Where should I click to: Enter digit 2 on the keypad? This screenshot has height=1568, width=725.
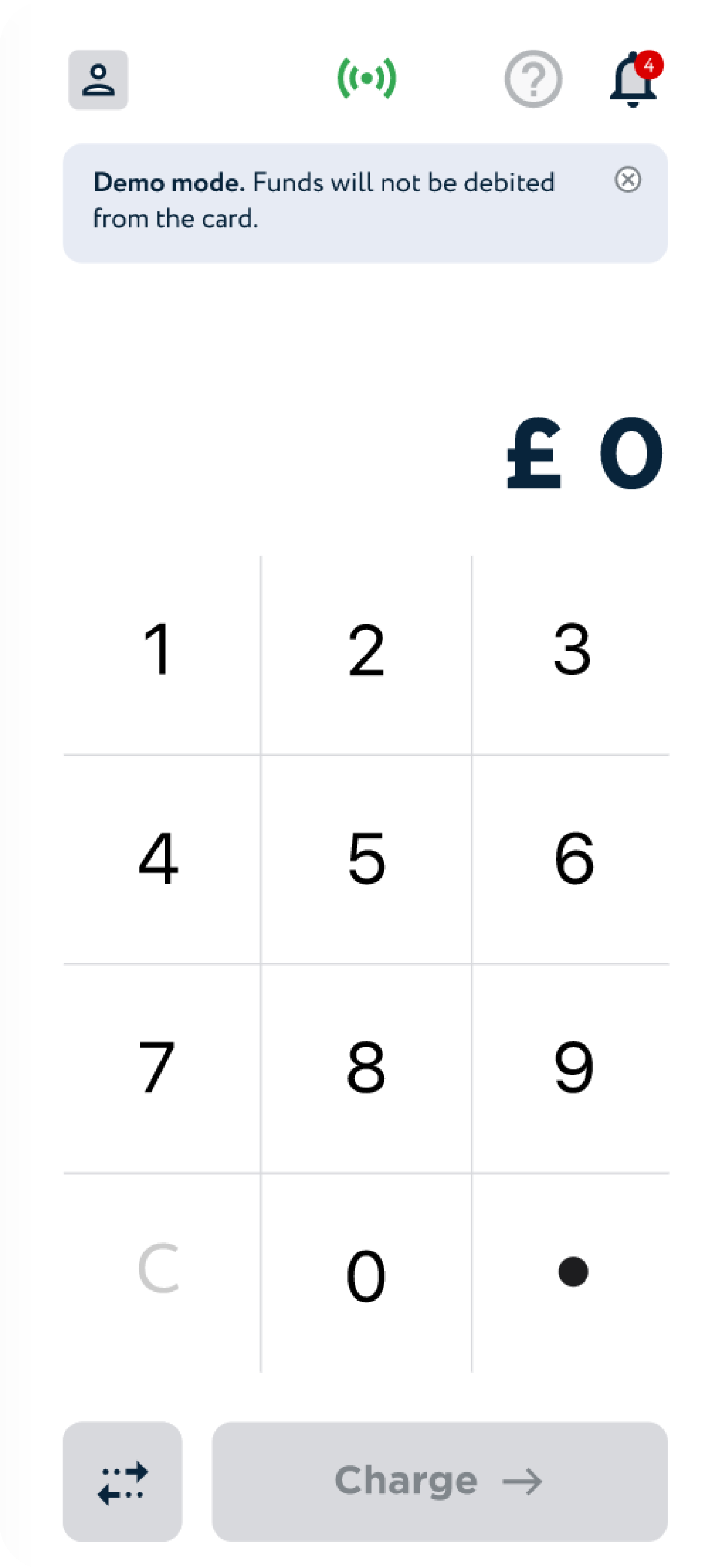pyautogui.click(x=366, y=650)
